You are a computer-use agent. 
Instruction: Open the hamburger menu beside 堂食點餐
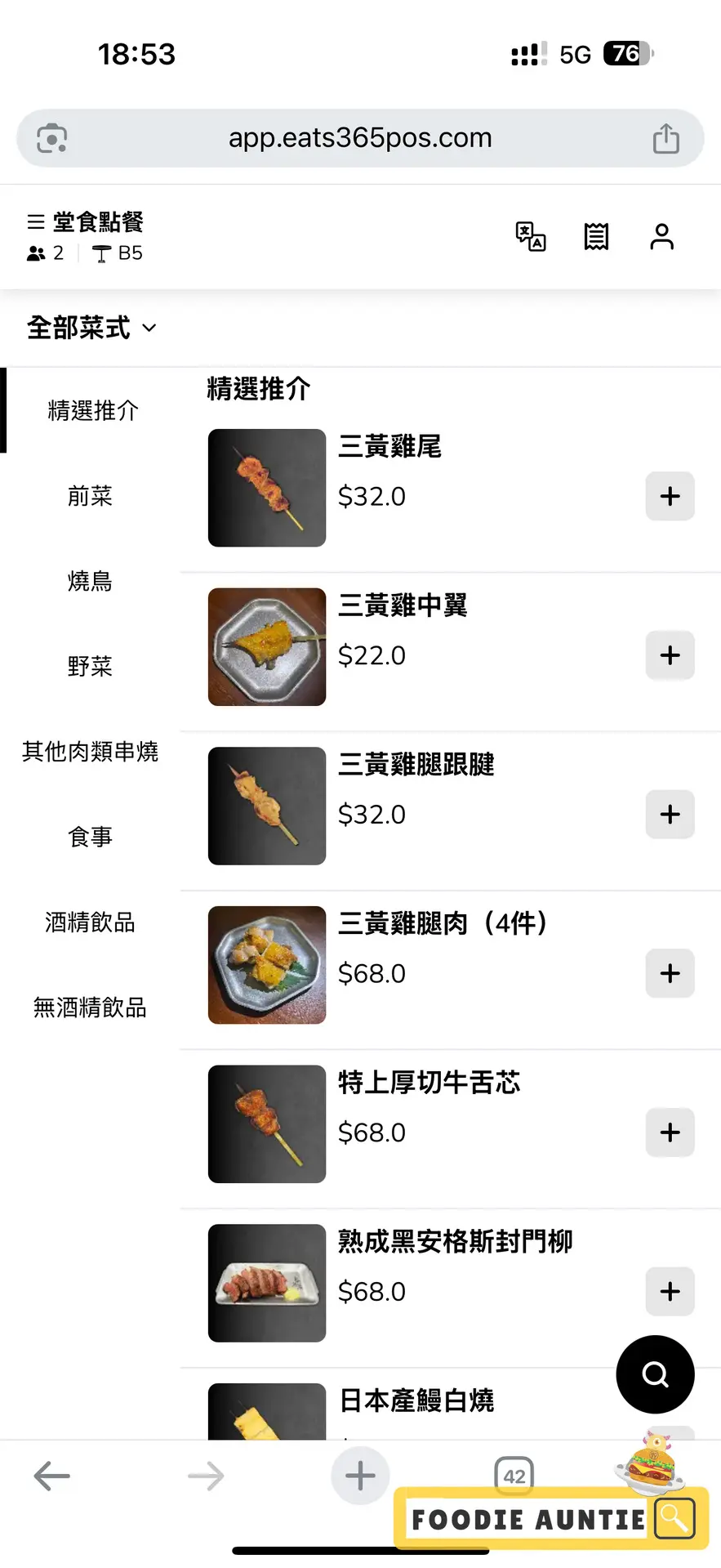[x=36, y=221]
